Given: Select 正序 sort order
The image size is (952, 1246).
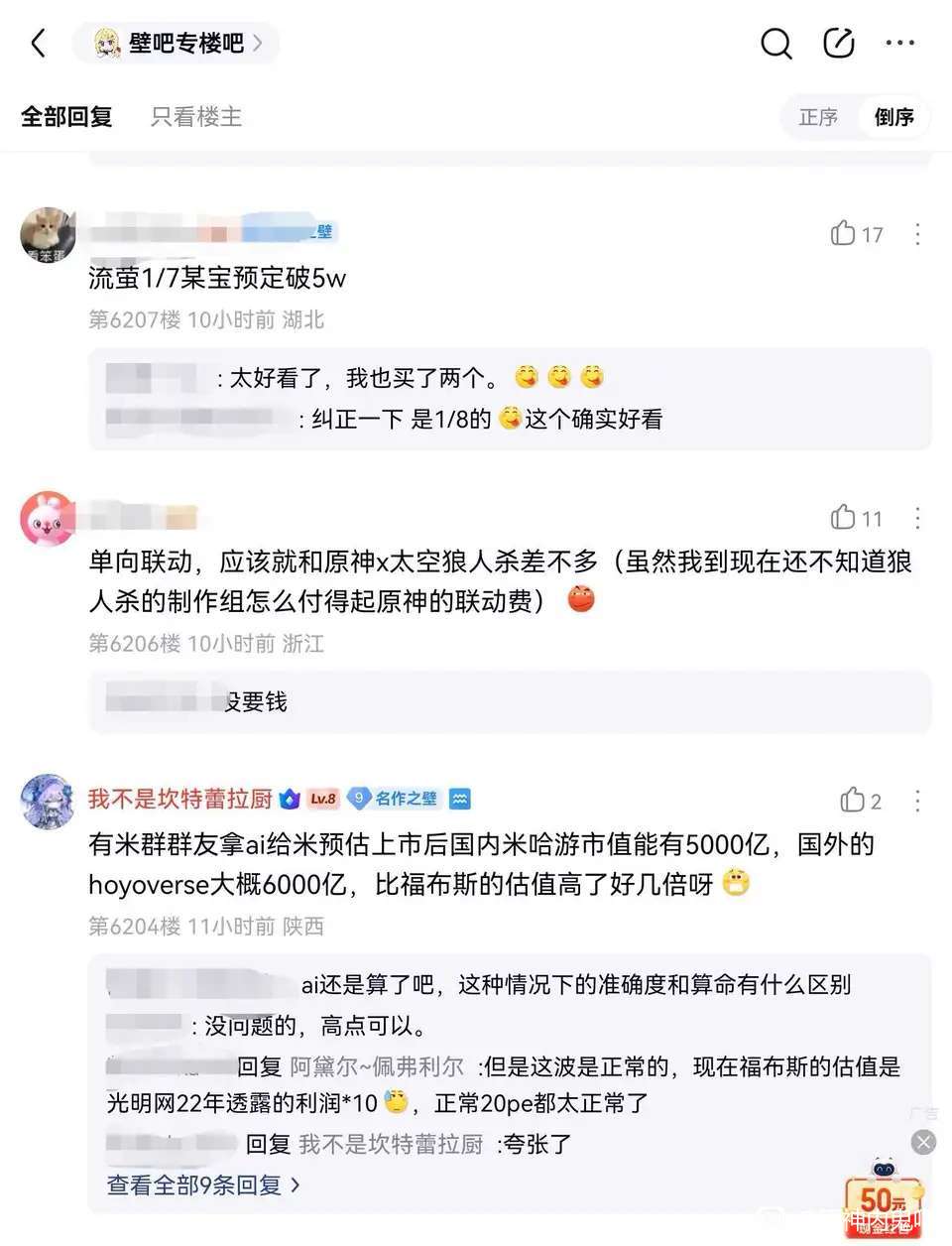Looking at the screenshot, I should click(x=818, y=117).
